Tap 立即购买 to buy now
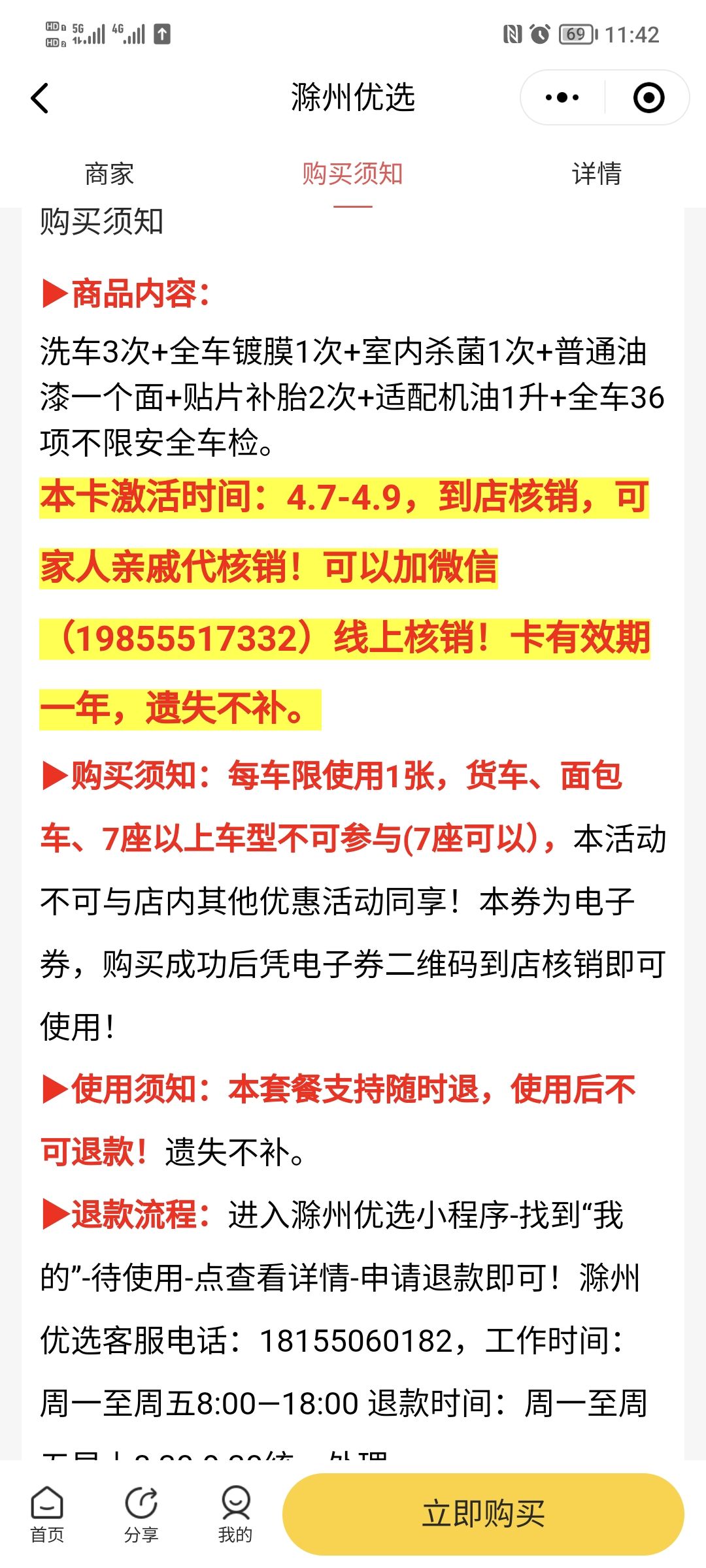Viewport: 706px width, 1568px height. 483,1514
